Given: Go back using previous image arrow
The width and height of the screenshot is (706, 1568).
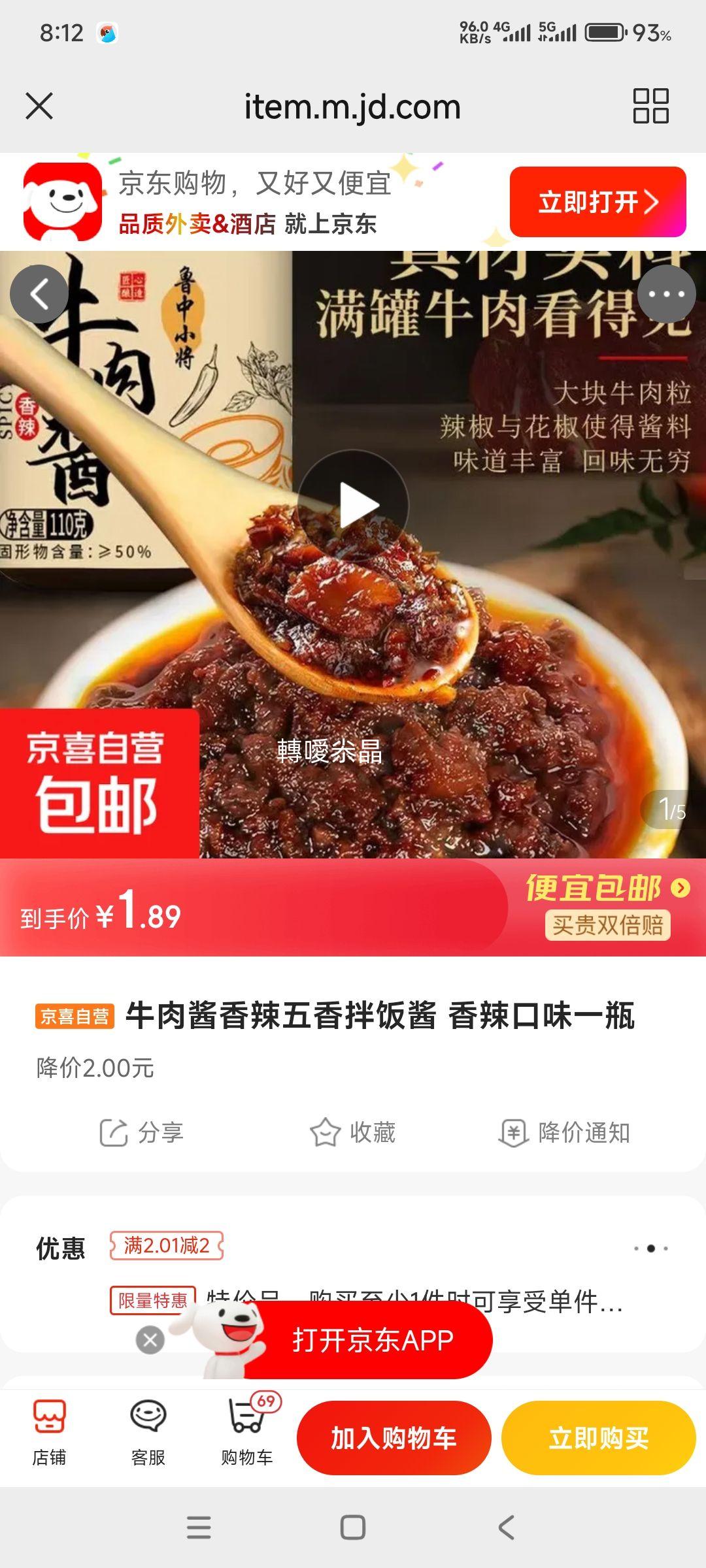Looking at the screenshot, I should pyautogui.click(x=39, y=294).
